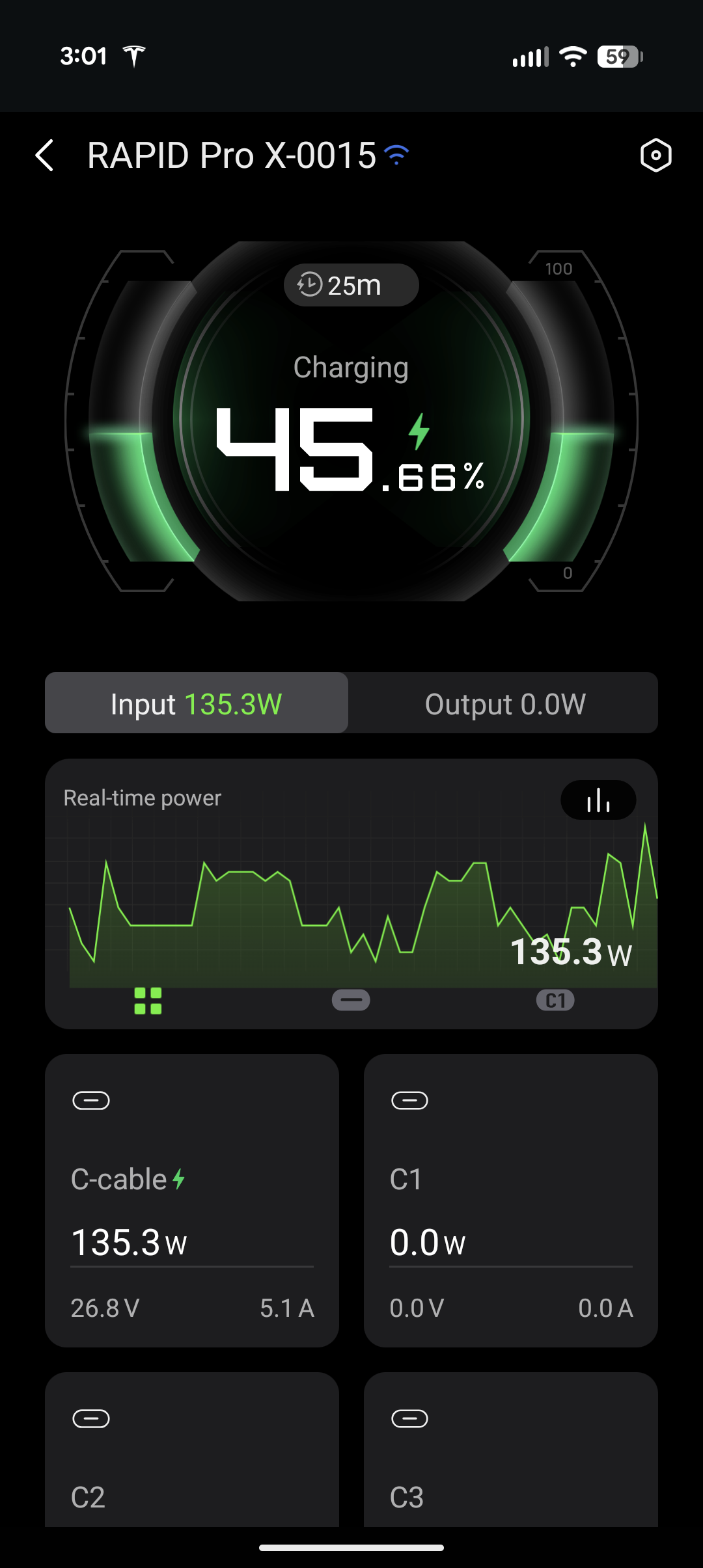Image resolution: width=703 pixels, height=1568 pixels.
Task: Select the C-cable port filter icon
Action: point(351,1000)
